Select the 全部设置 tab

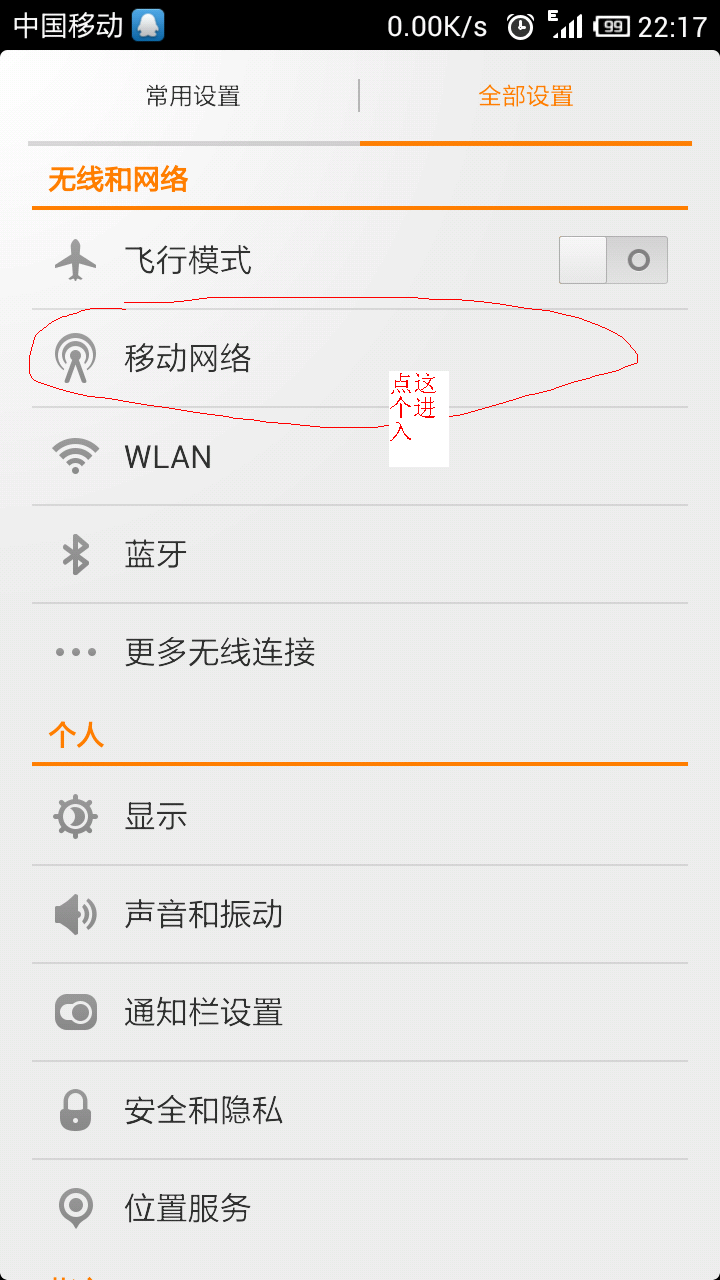click(525, 97)
